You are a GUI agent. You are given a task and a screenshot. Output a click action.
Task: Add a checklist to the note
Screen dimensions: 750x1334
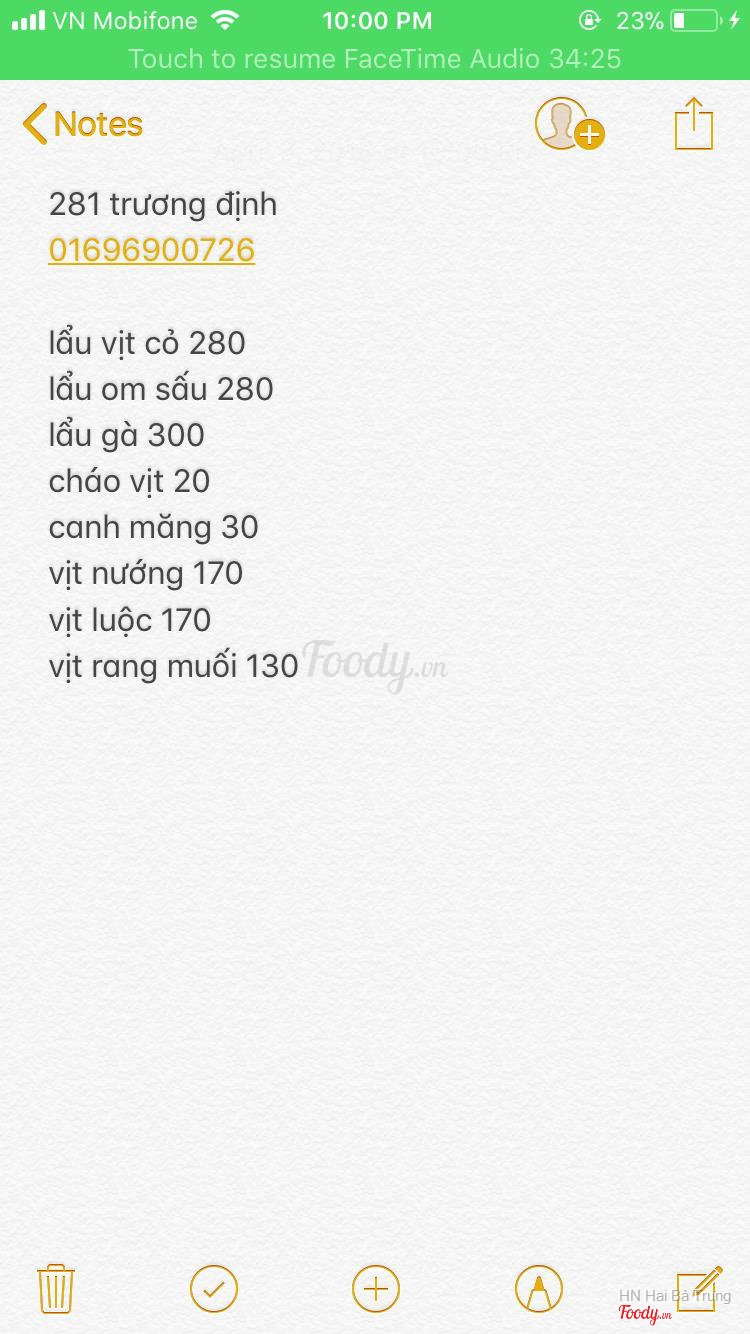(214, 1288)
